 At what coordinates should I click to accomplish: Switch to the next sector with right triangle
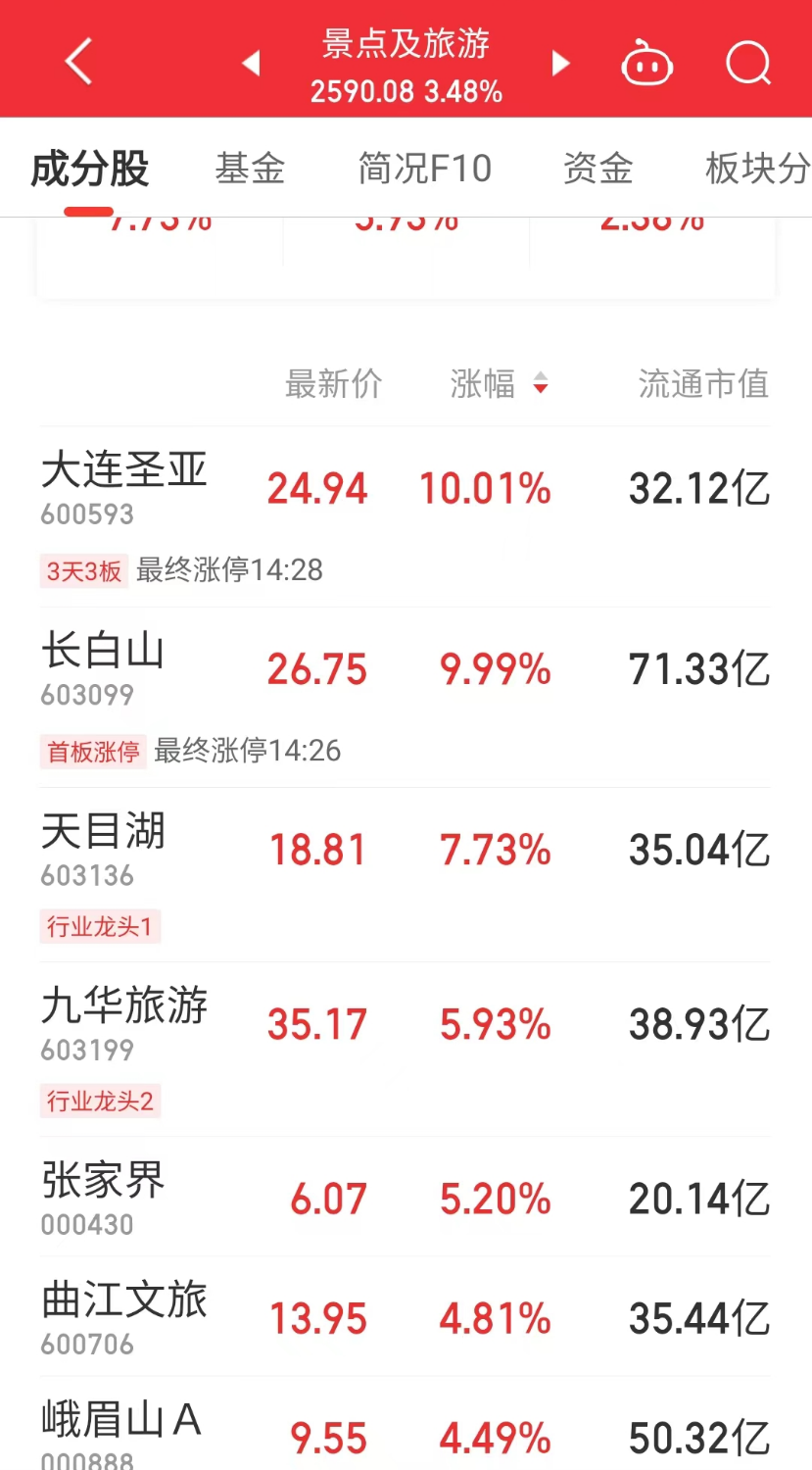pyautogui.click(x=560, y=64)
